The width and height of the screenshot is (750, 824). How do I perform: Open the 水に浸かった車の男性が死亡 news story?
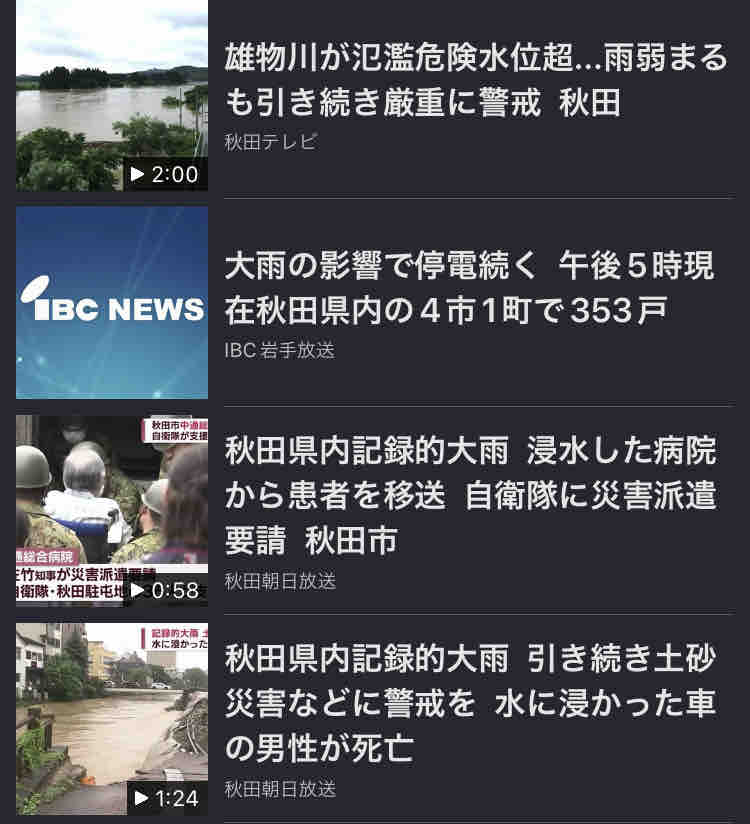click(470, 703)
